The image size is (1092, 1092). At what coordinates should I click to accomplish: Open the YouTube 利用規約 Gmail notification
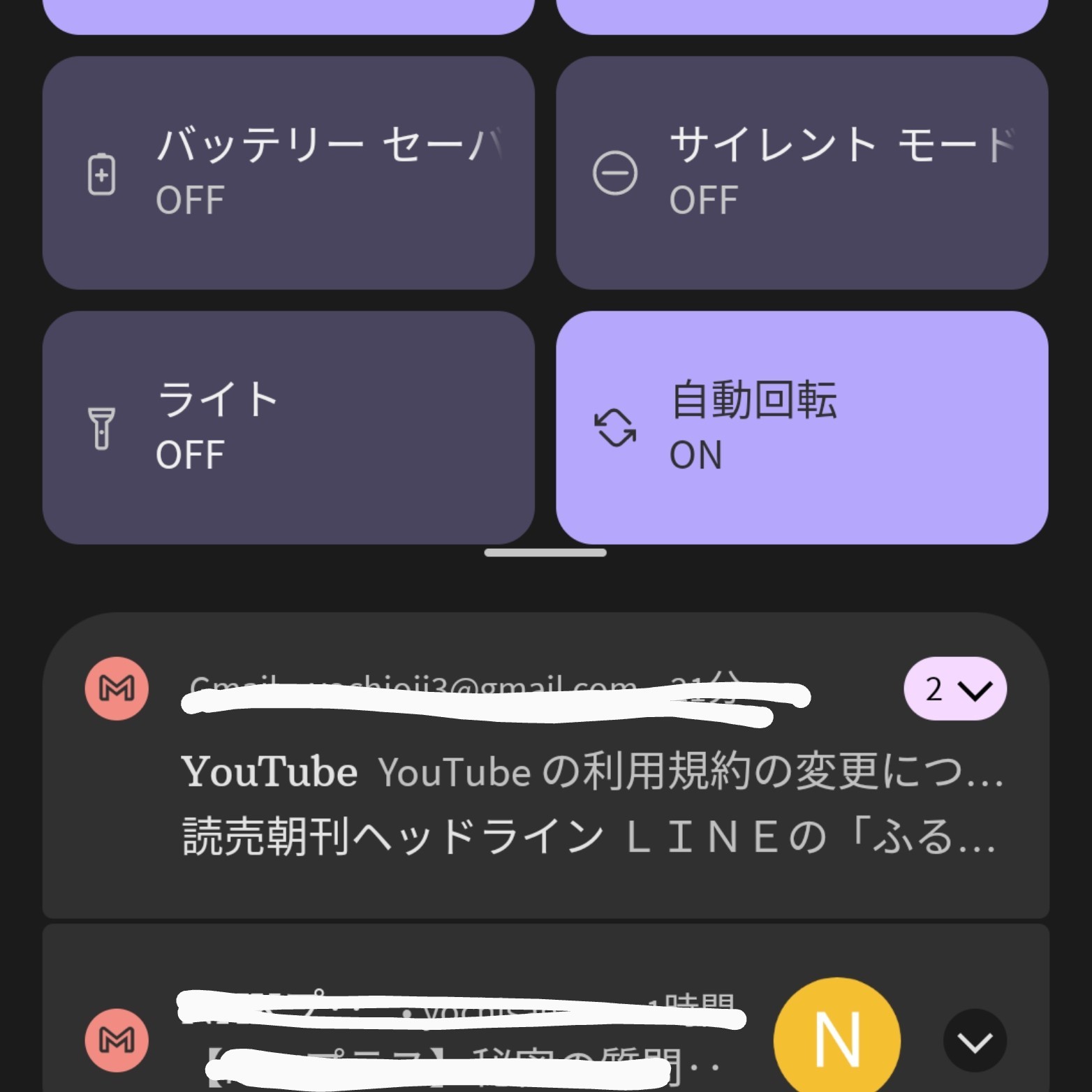coord(591,772)
